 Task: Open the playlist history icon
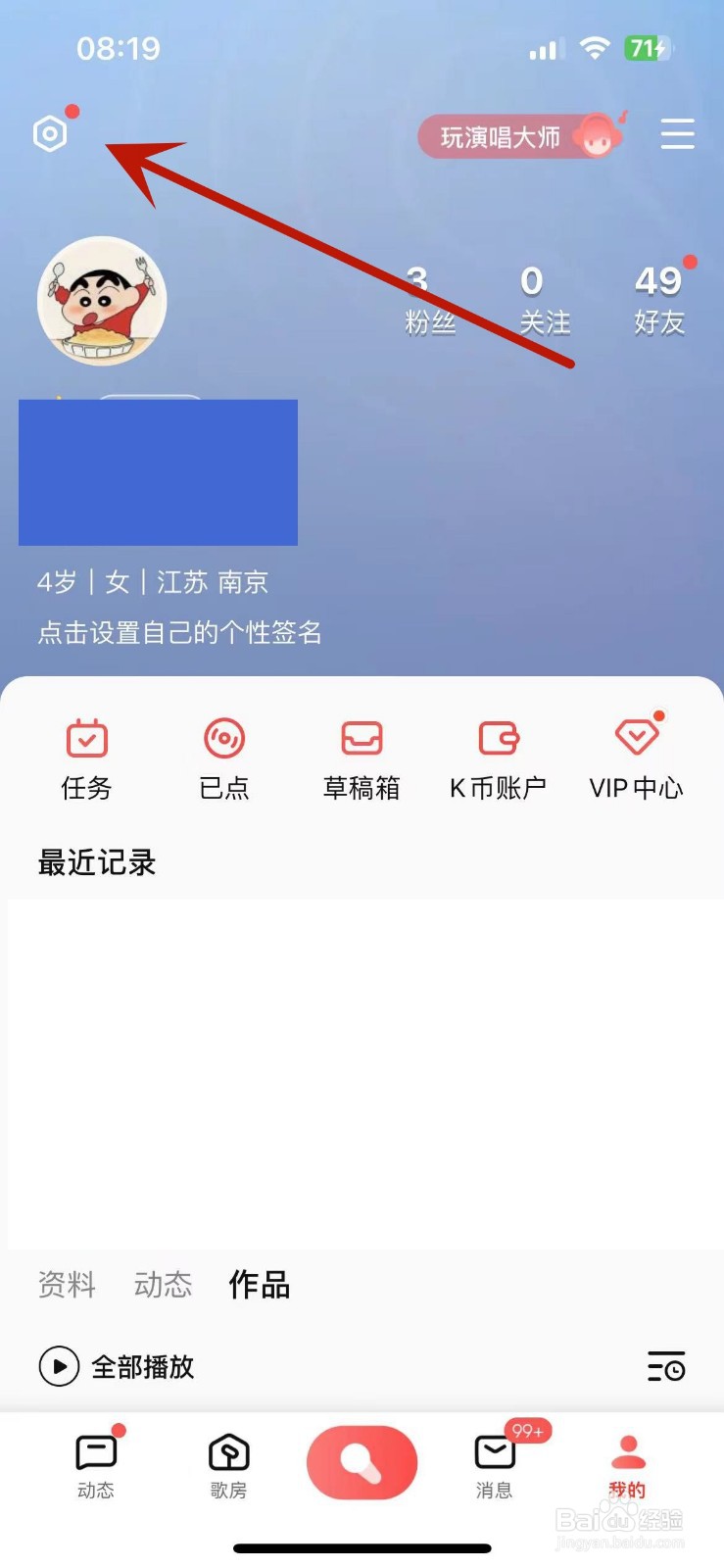[x=666, y=1366]
